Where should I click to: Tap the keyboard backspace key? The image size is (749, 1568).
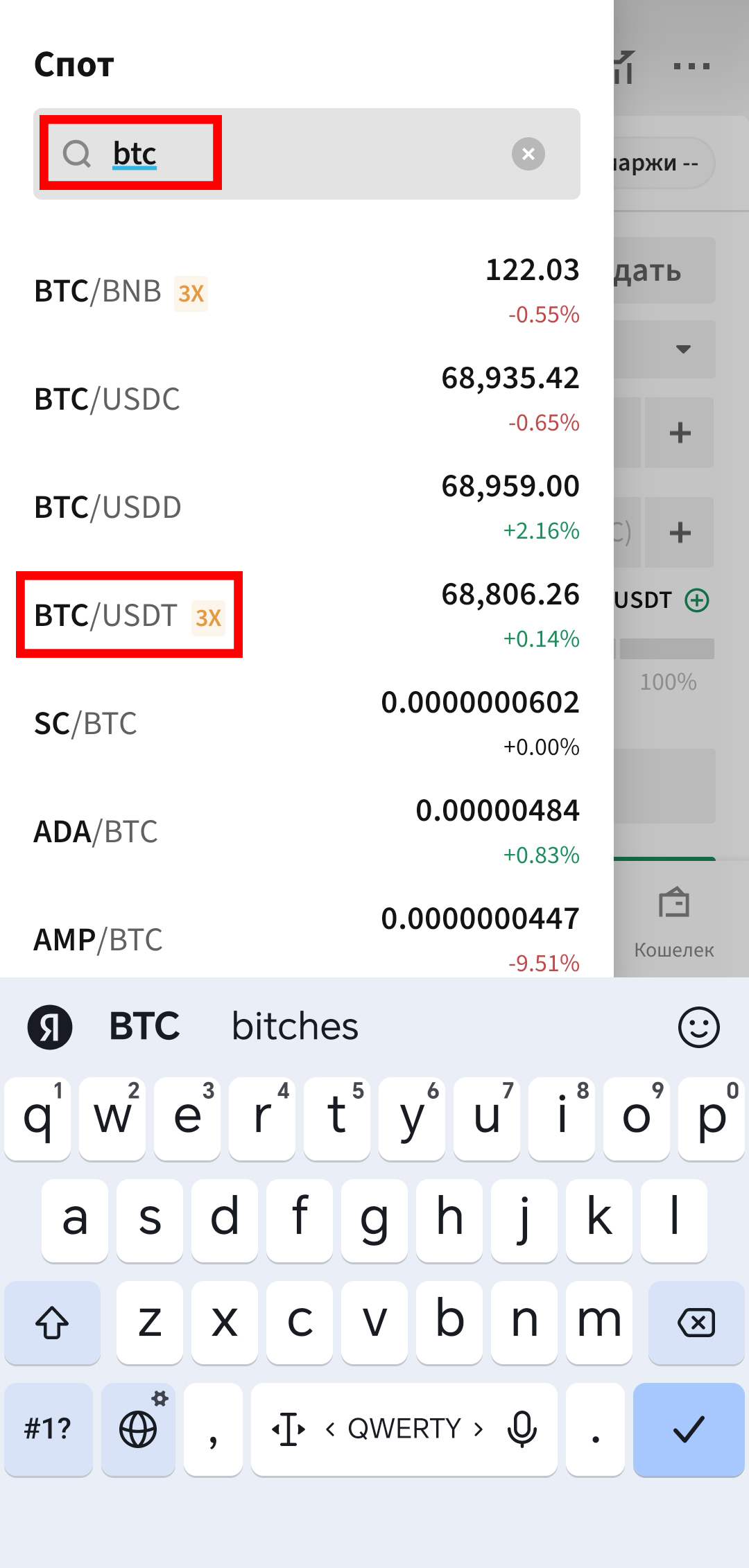(x=696, y=1323)
